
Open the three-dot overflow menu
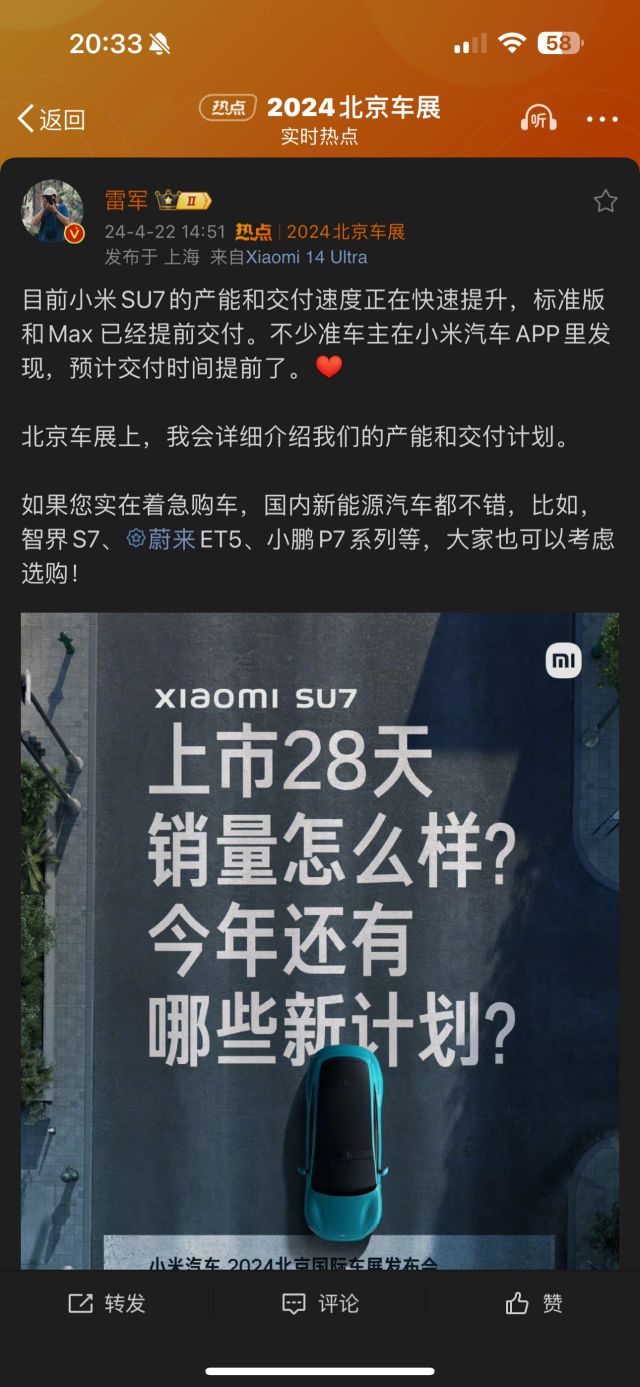click(602, 120)
